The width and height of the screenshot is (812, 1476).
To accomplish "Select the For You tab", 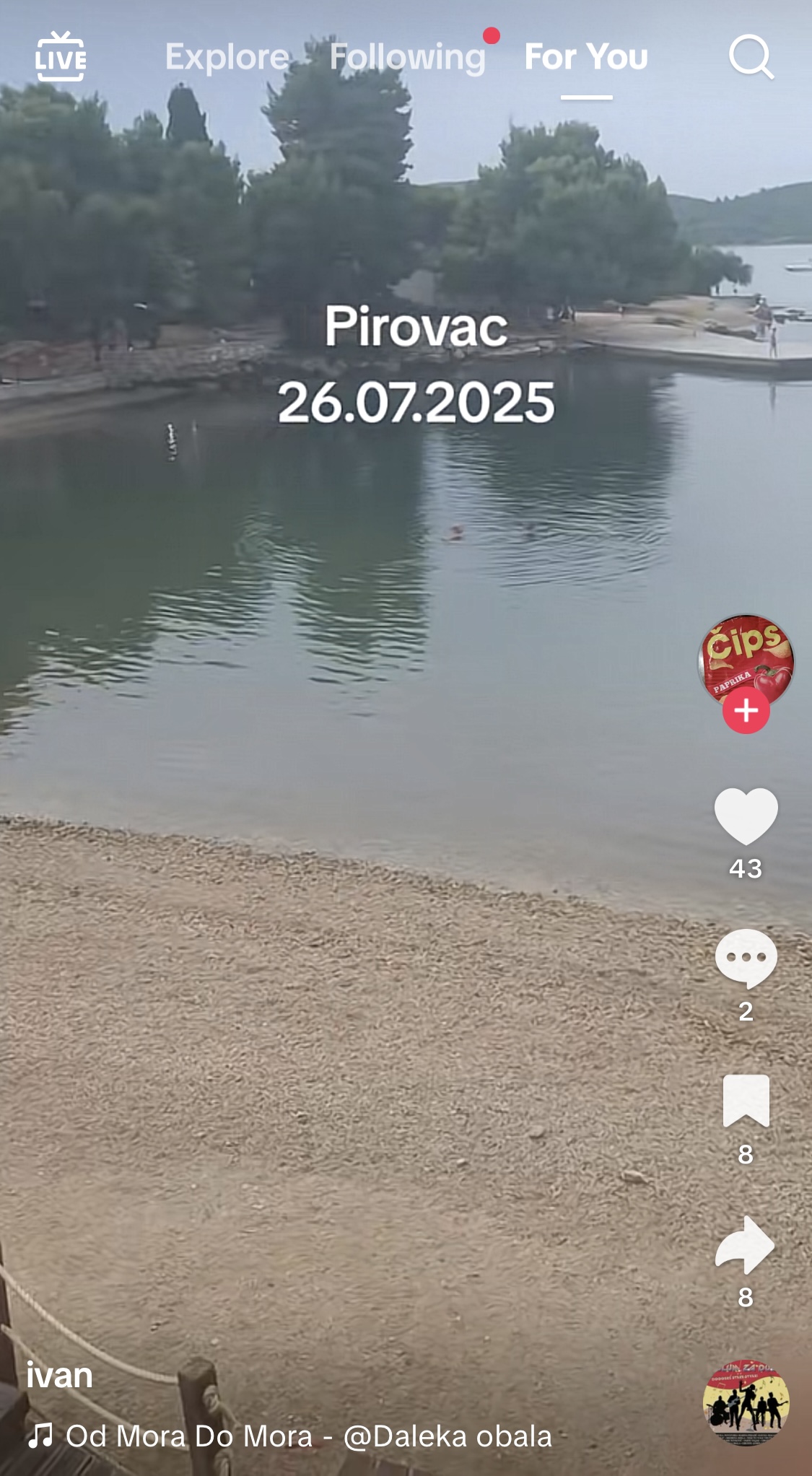I will click(x=586, y=57).
